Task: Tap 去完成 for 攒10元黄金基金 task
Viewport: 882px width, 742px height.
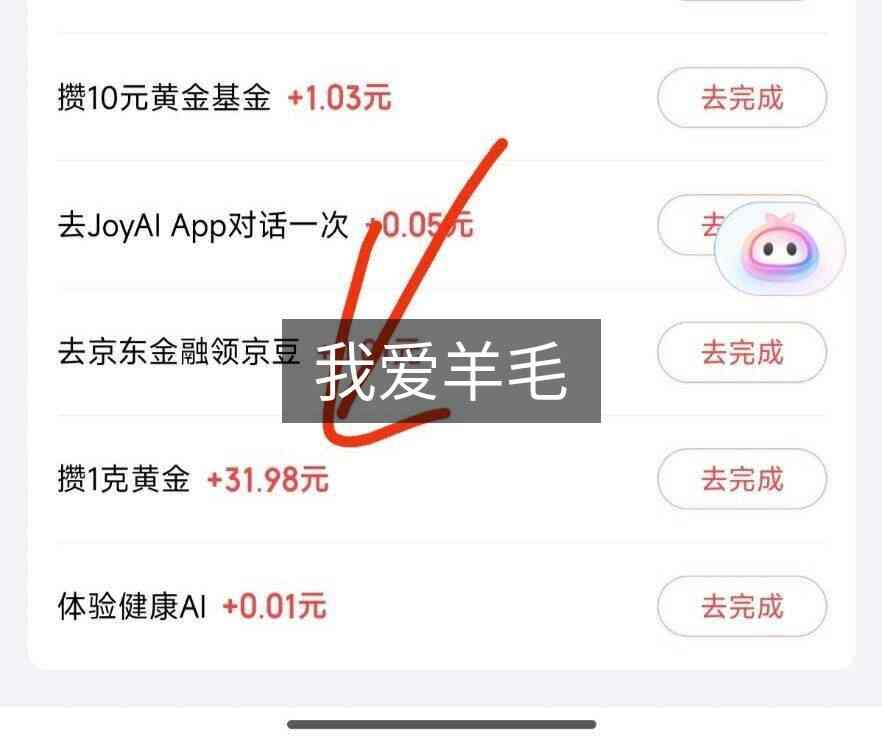Action: click(x=742, y=98)
